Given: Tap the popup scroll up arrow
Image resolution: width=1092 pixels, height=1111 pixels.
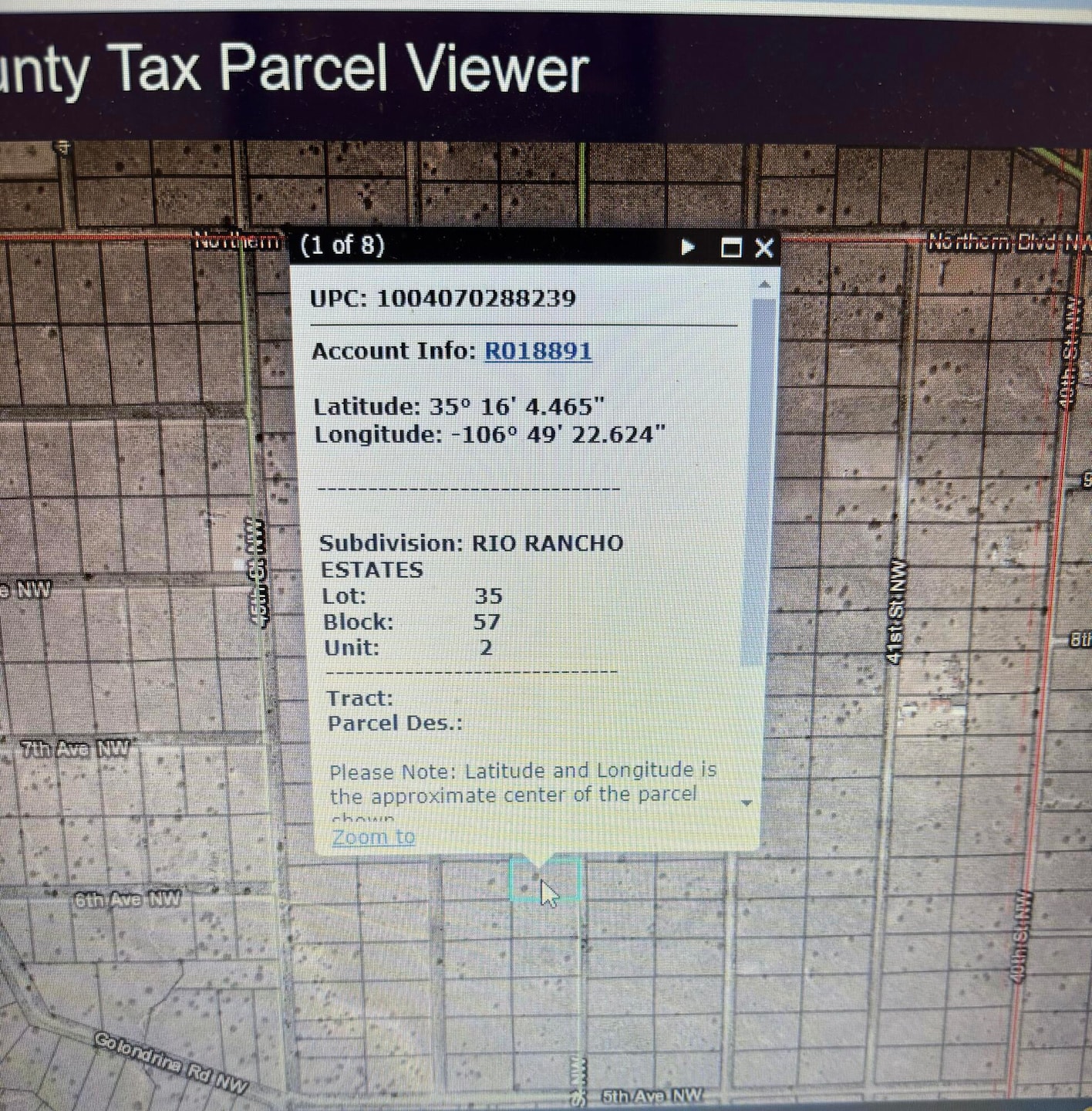Looking at the screenshot, I should pyautogui.click(x=763, y=285).
